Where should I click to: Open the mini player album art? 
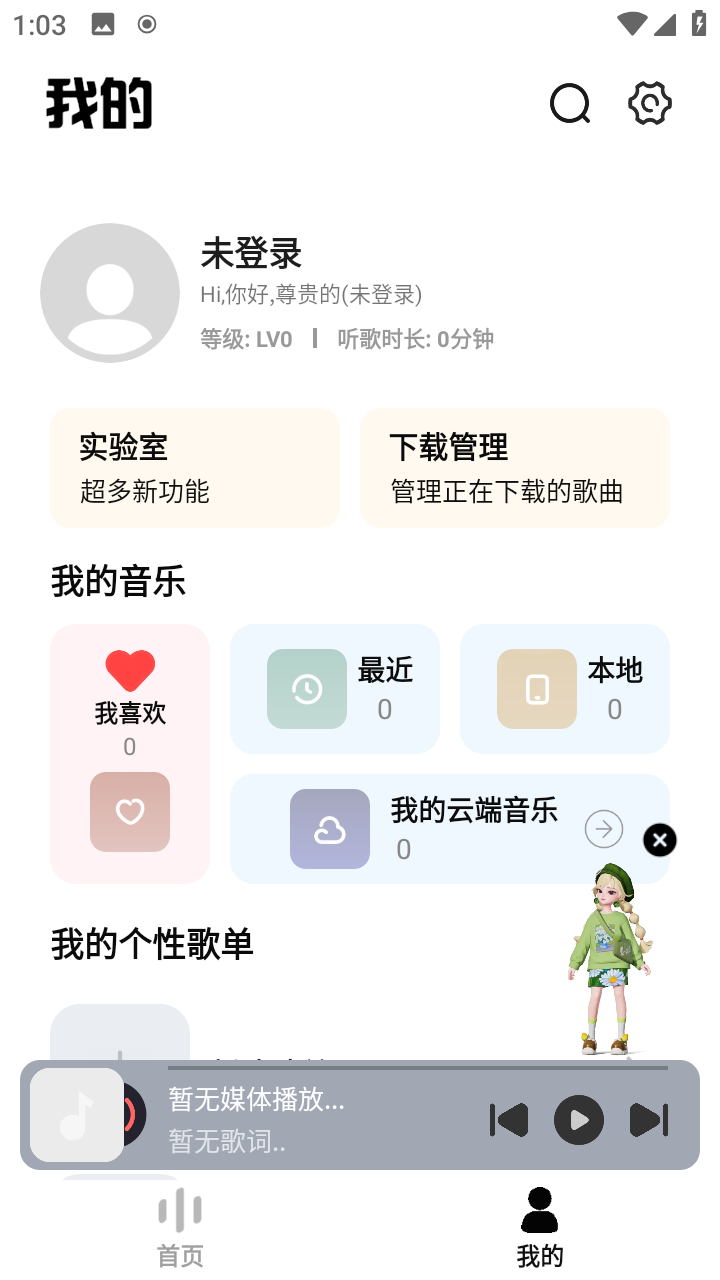[x=78, y=1116]
